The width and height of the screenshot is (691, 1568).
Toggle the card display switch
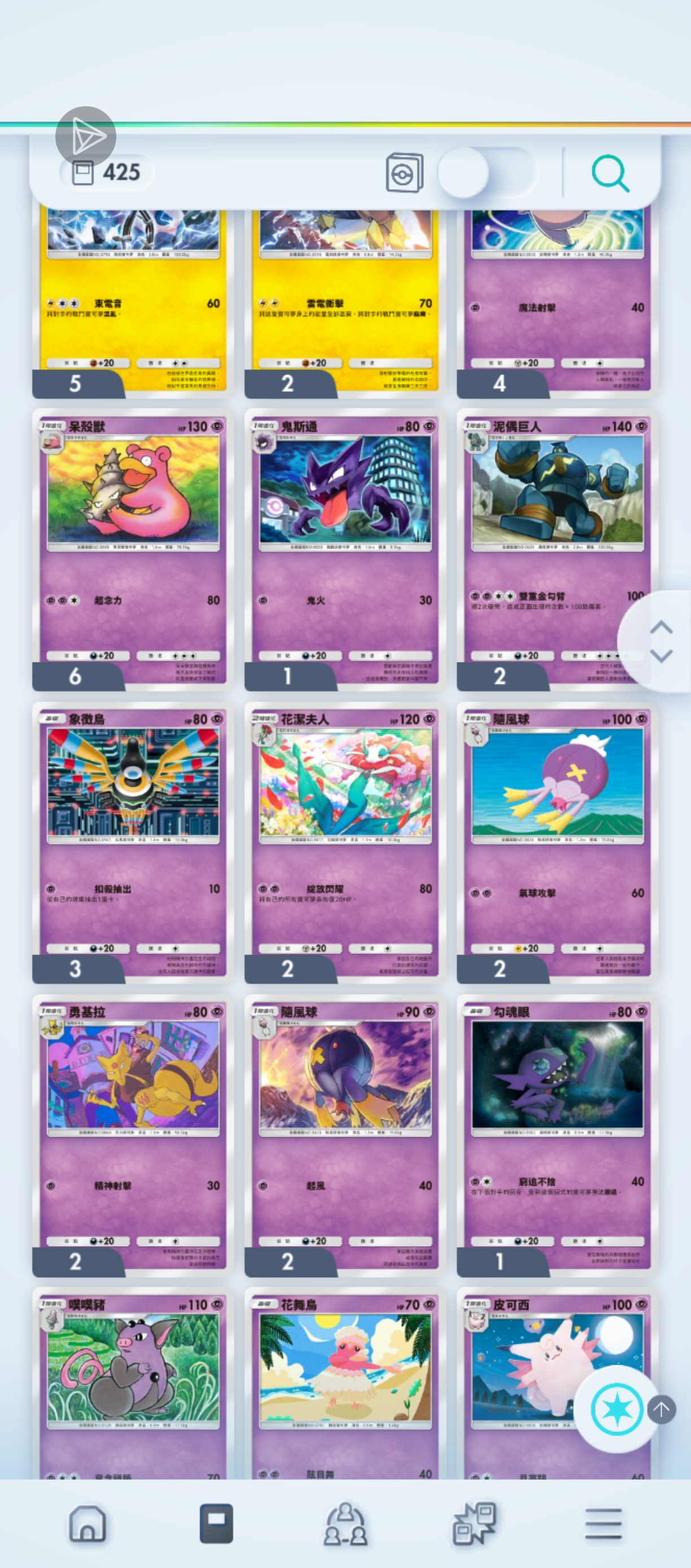point(487,173)
